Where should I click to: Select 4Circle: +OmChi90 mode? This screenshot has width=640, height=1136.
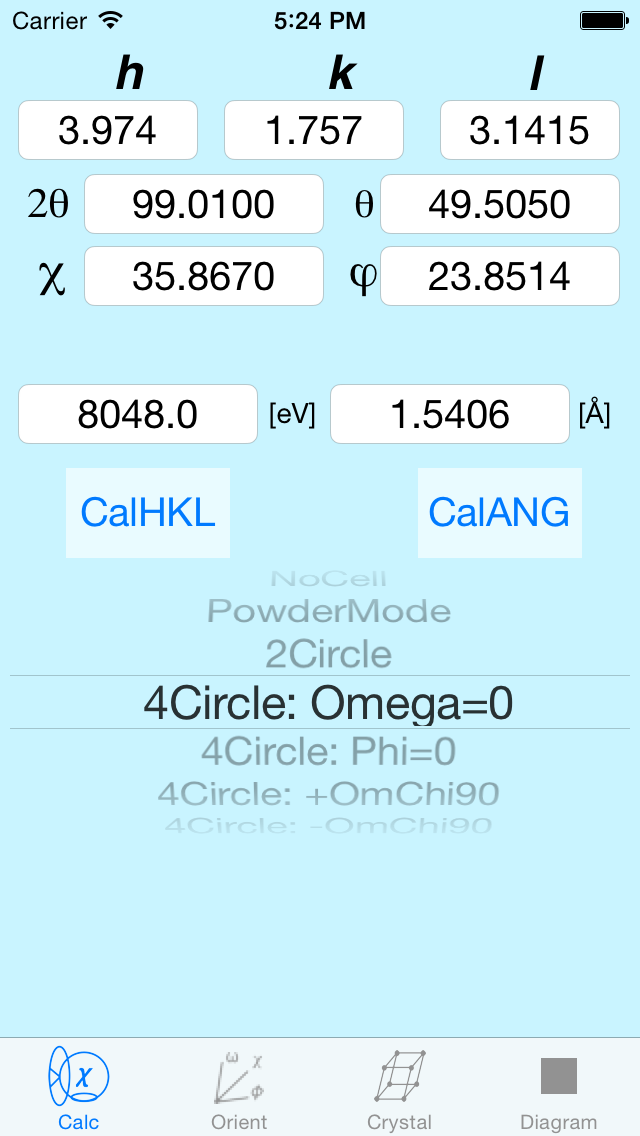tap(329, 795)
